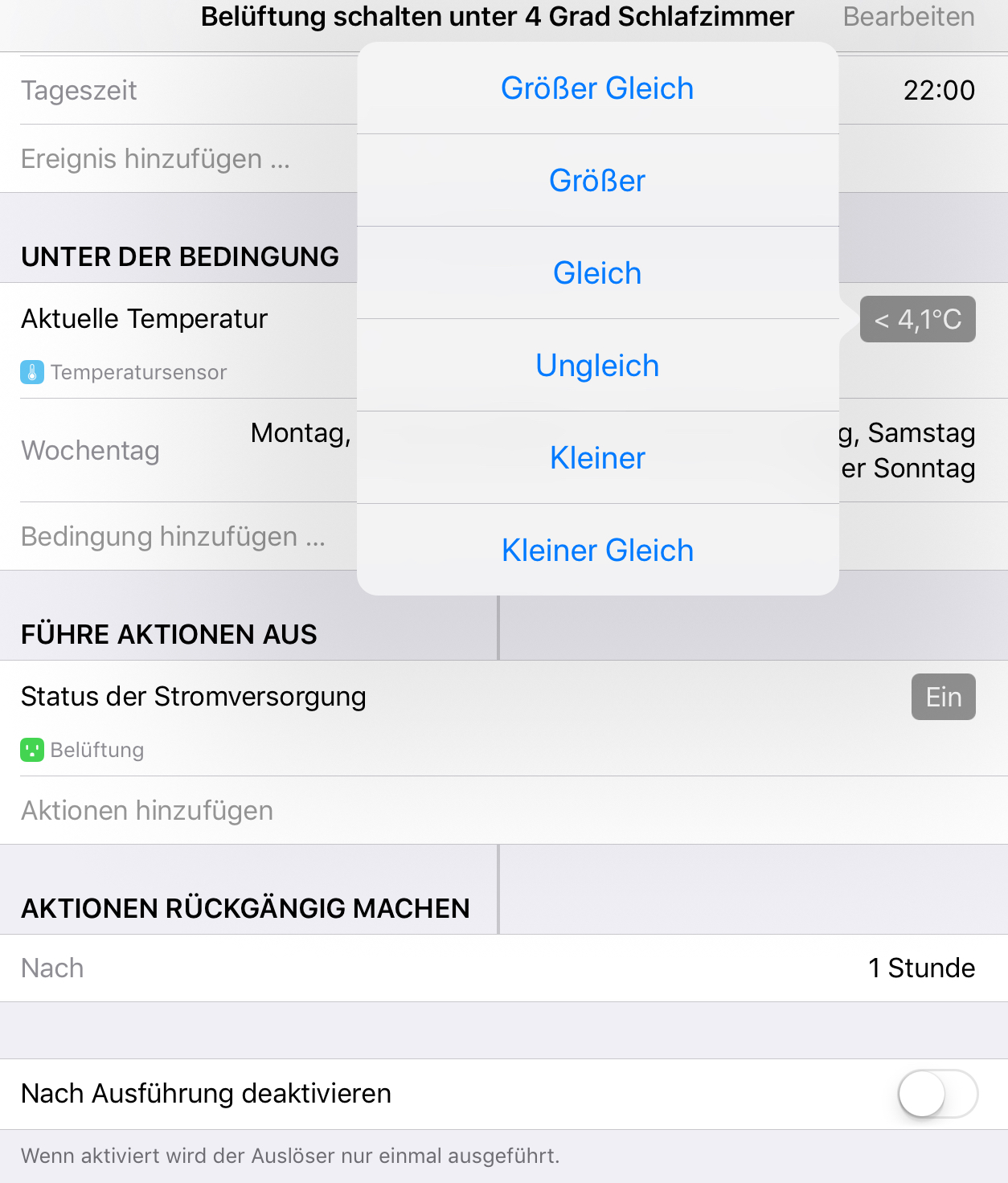The image size is (1008, 1183).
Task: Choose the Kleiner operator
Action: pyautogui.click(x=597, y=458)
